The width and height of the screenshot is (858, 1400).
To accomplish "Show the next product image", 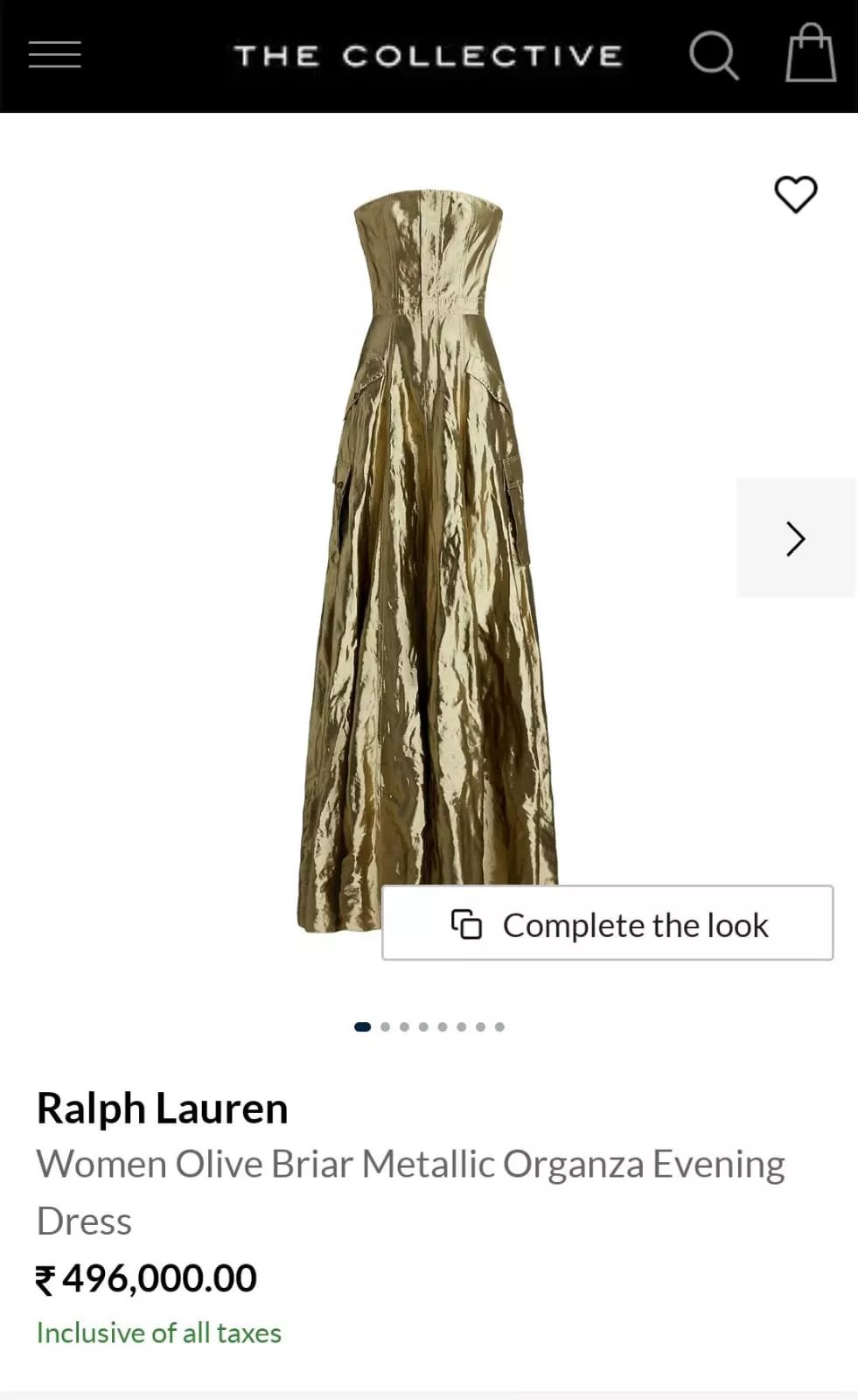I will tap(795, 538).
